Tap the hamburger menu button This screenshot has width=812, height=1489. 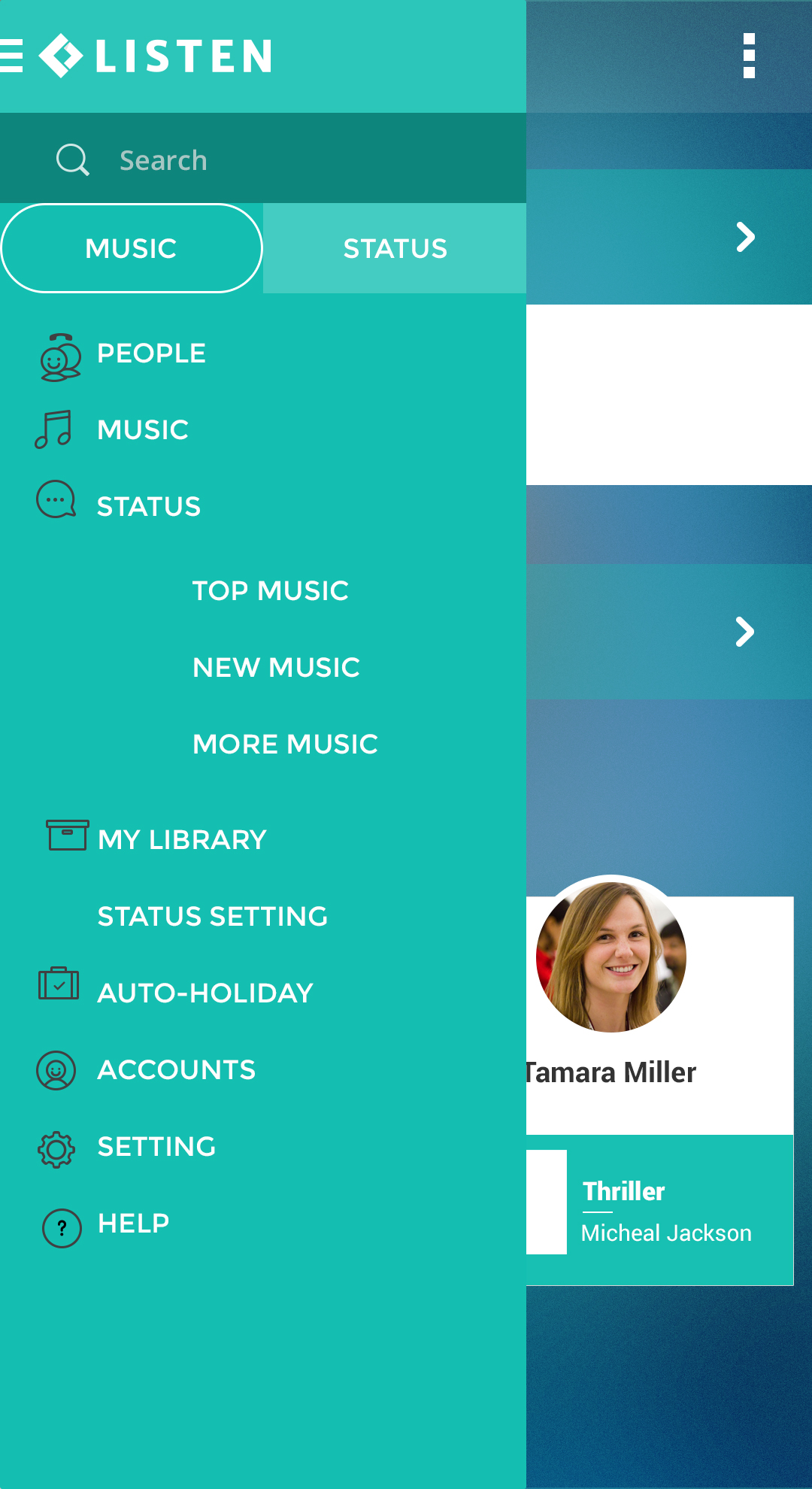(11, 56)
